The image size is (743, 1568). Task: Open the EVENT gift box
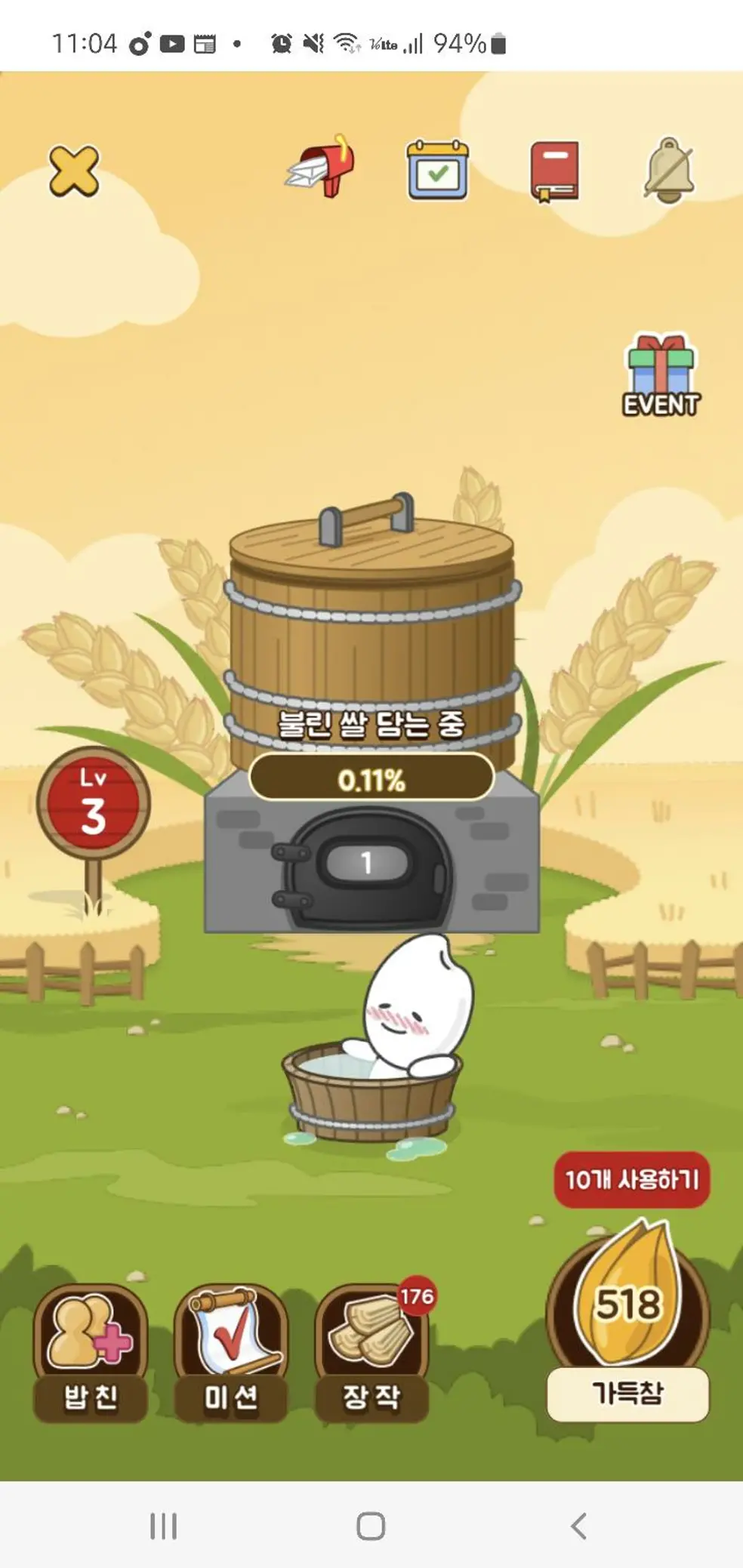[x=661, y=375]
